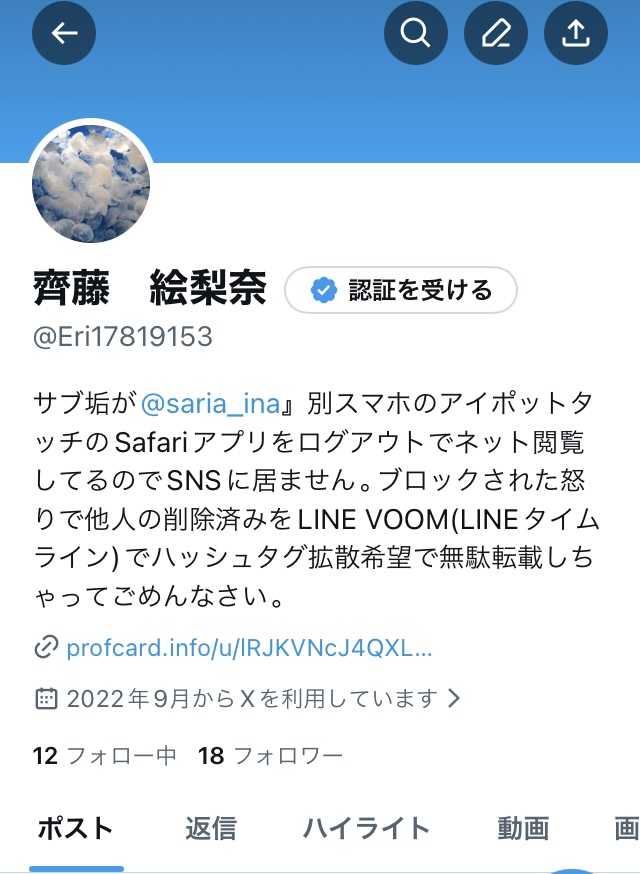
Task: Tap the edit pencil icon
Action: 495,33
